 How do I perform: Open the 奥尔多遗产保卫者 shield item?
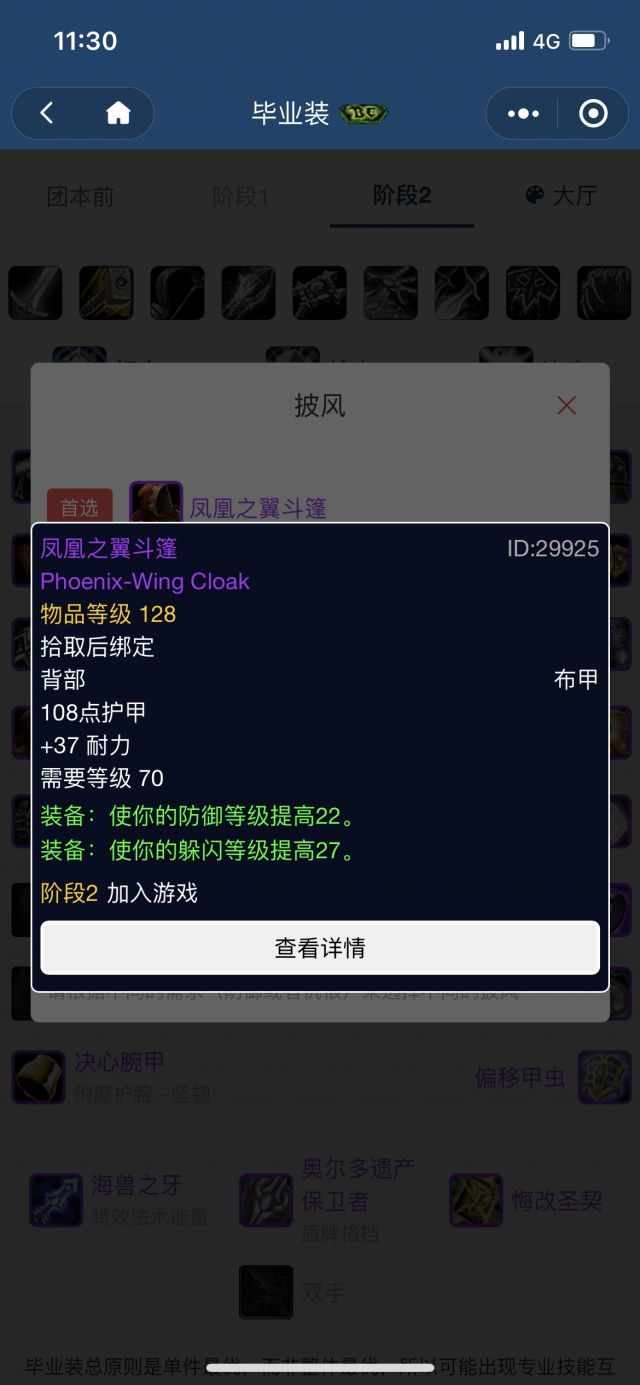point(342,1184)
